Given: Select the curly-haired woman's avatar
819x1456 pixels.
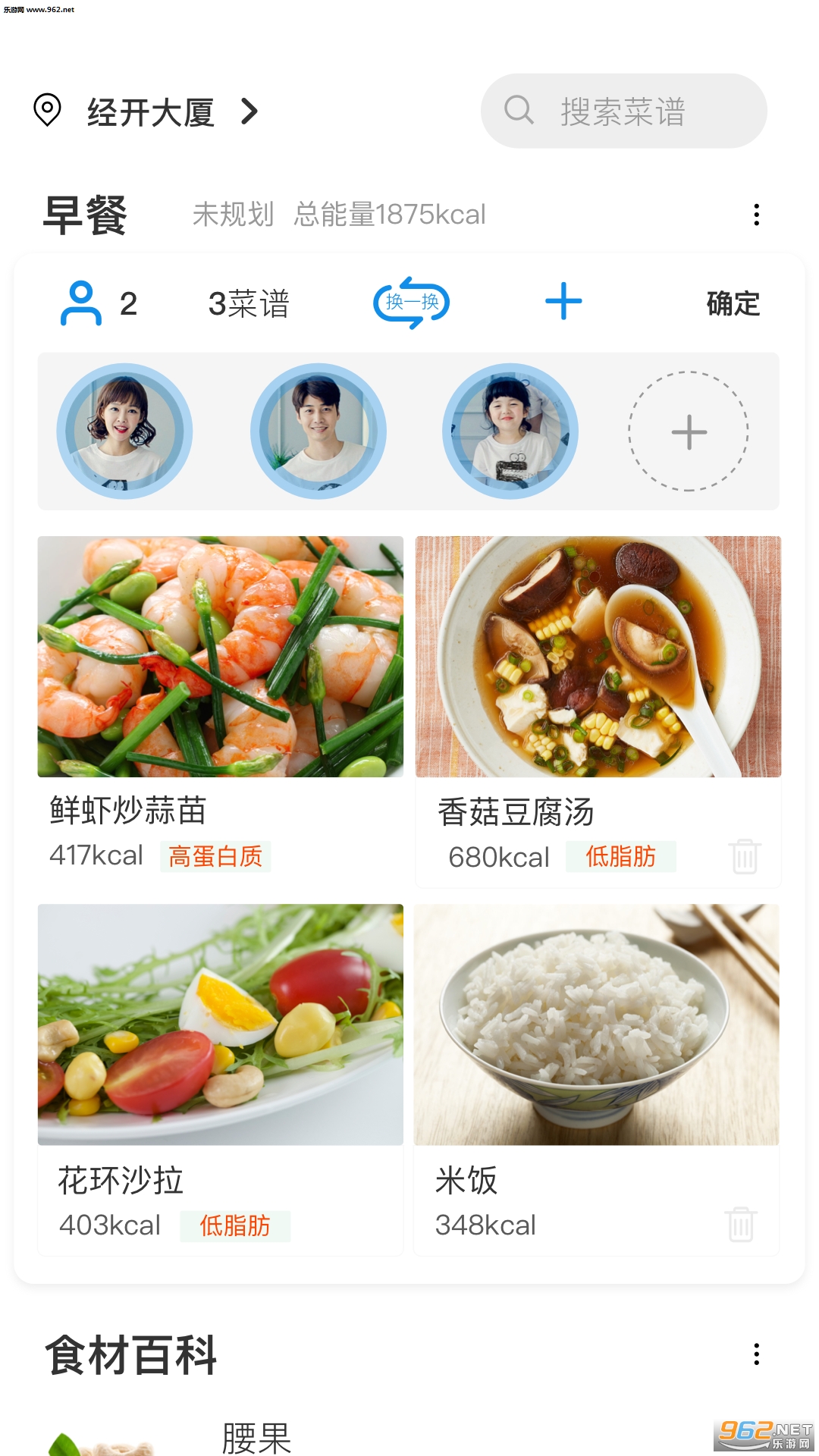Looking at the screenshot, I should click(x=124, y=431).
